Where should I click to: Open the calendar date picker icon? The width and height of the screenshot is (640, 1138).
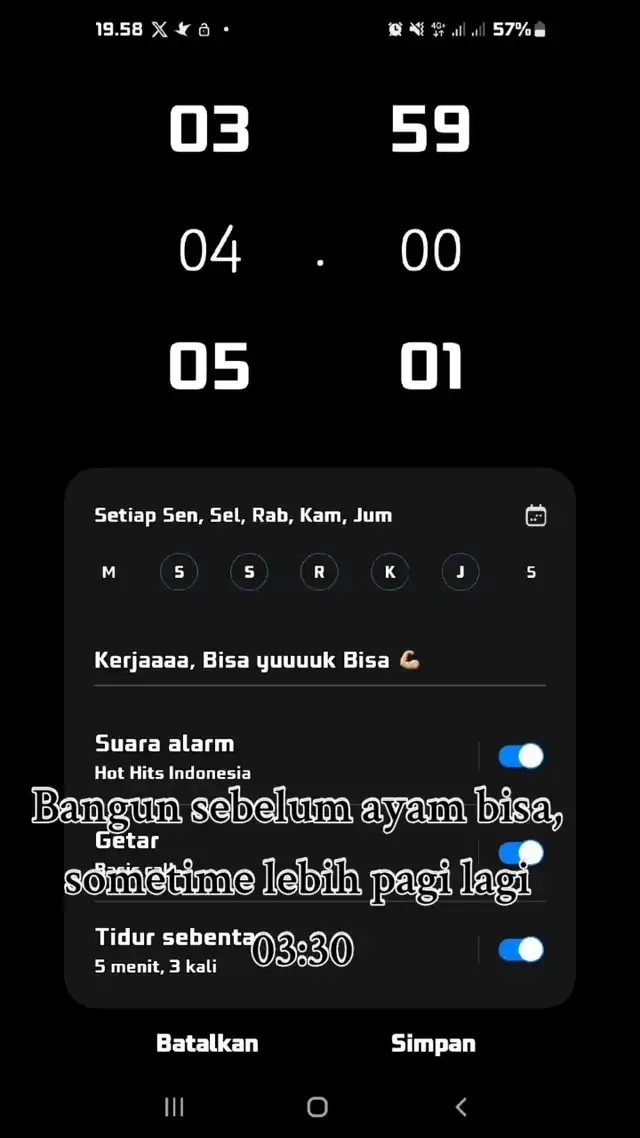[x=536, y=515]
